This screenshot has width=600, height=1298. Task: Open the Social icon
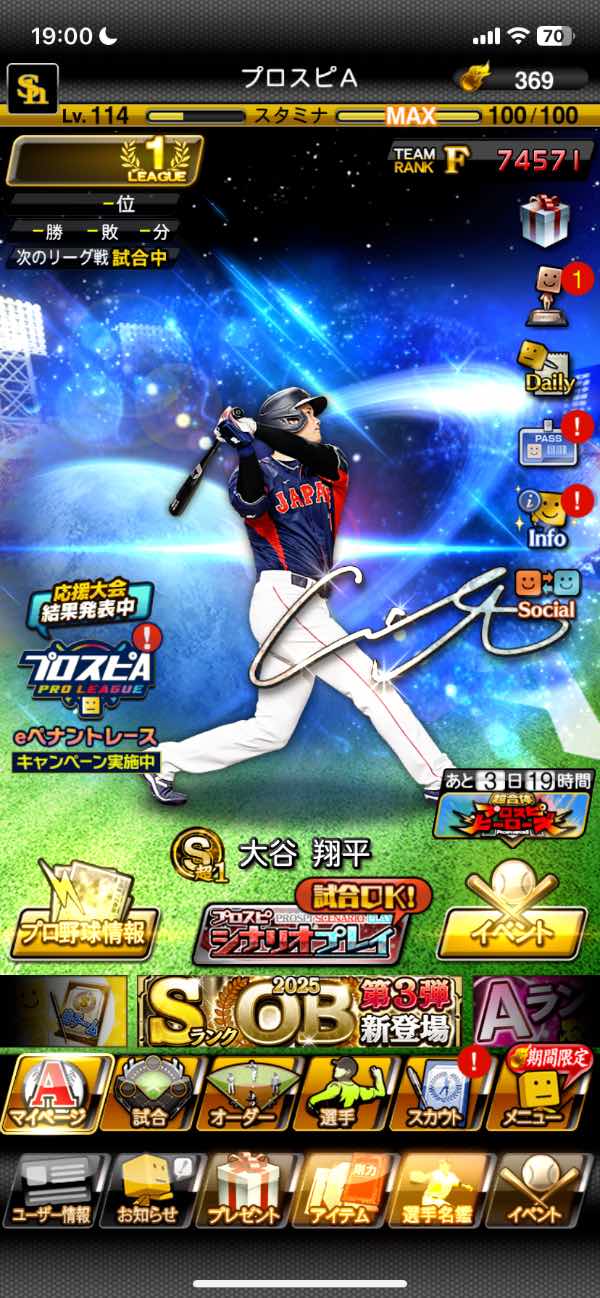tap(546, 594)
